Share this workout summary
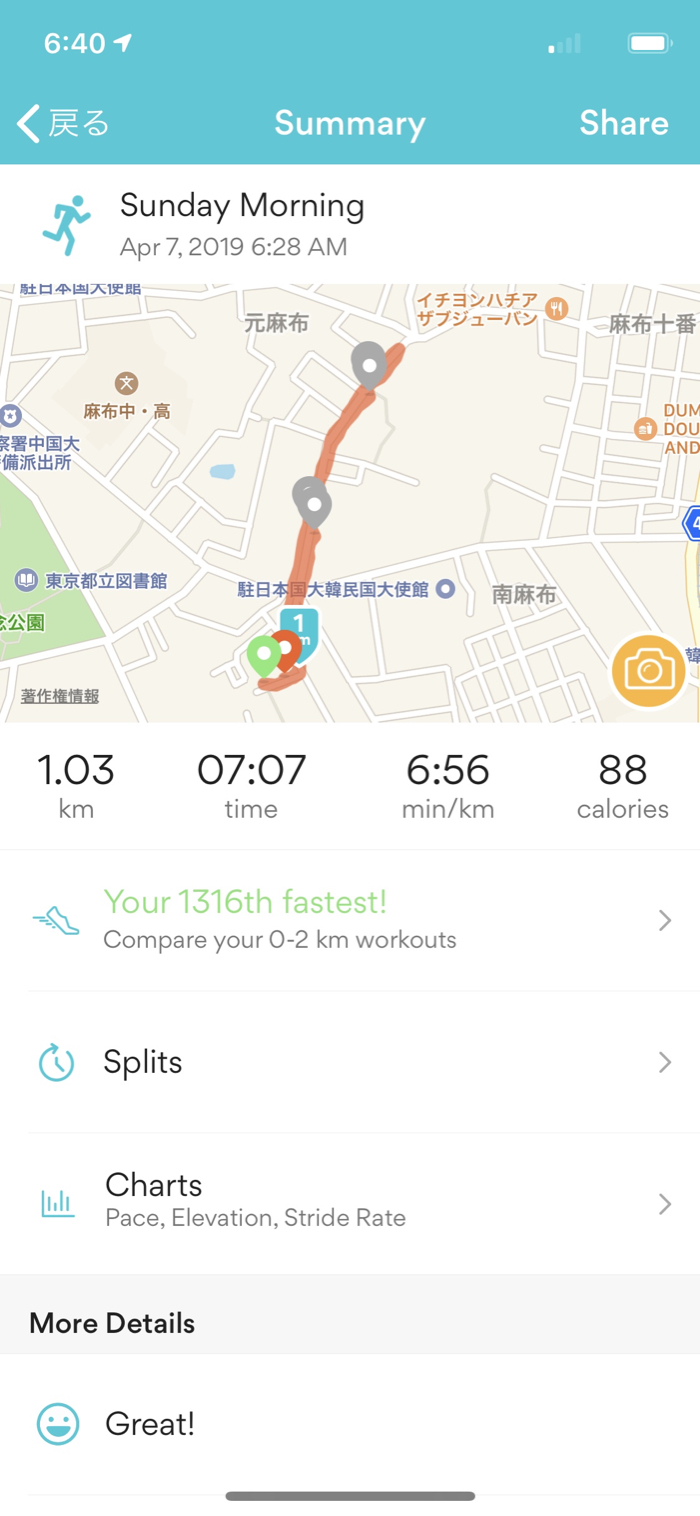The image size is (700, 1516). click(623, 123)
